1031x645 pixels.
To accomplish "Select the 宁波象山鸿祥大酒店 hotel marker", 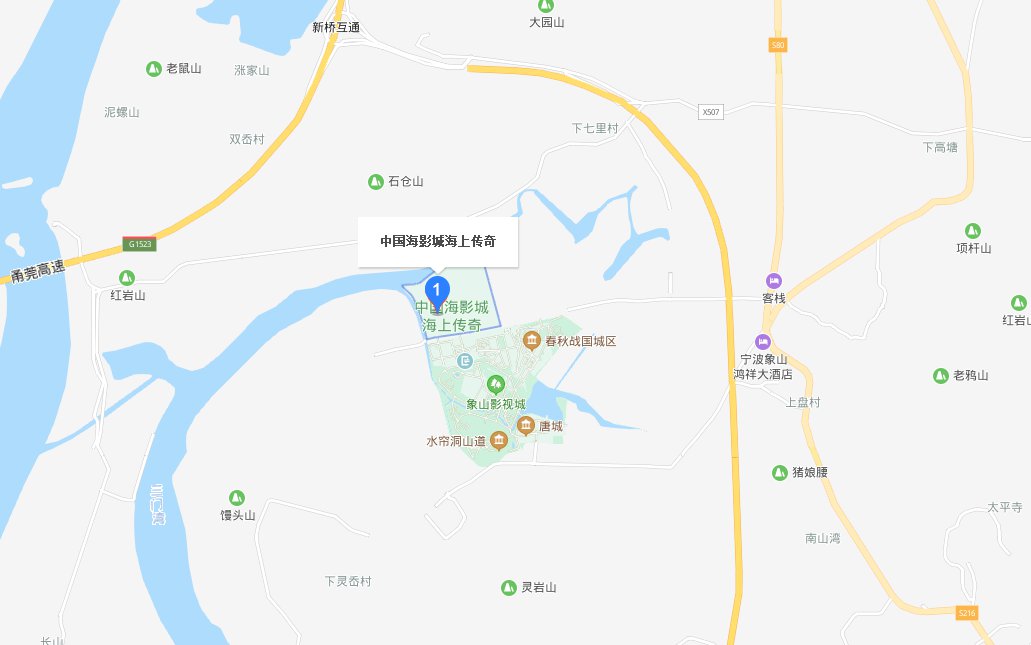I will (763, 342).
